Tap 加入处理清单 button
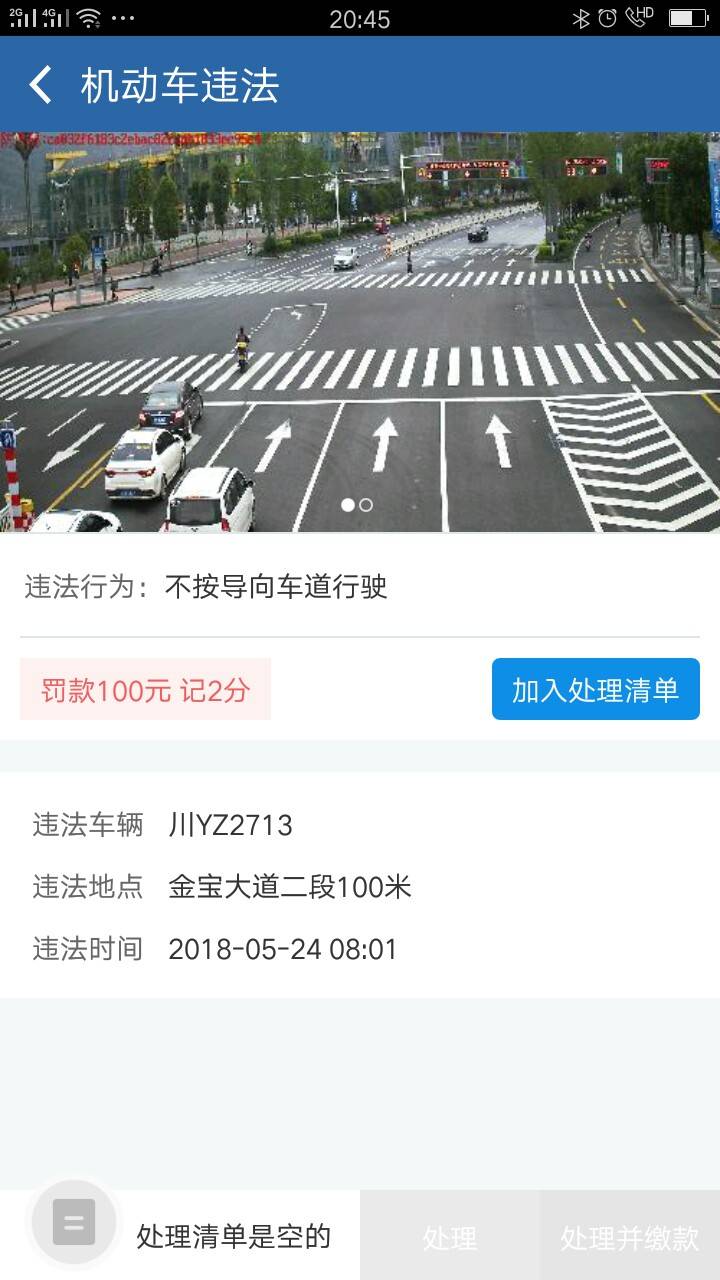Screen dimensions: 720x1280 pyautogui.click(x=595, y=689)
